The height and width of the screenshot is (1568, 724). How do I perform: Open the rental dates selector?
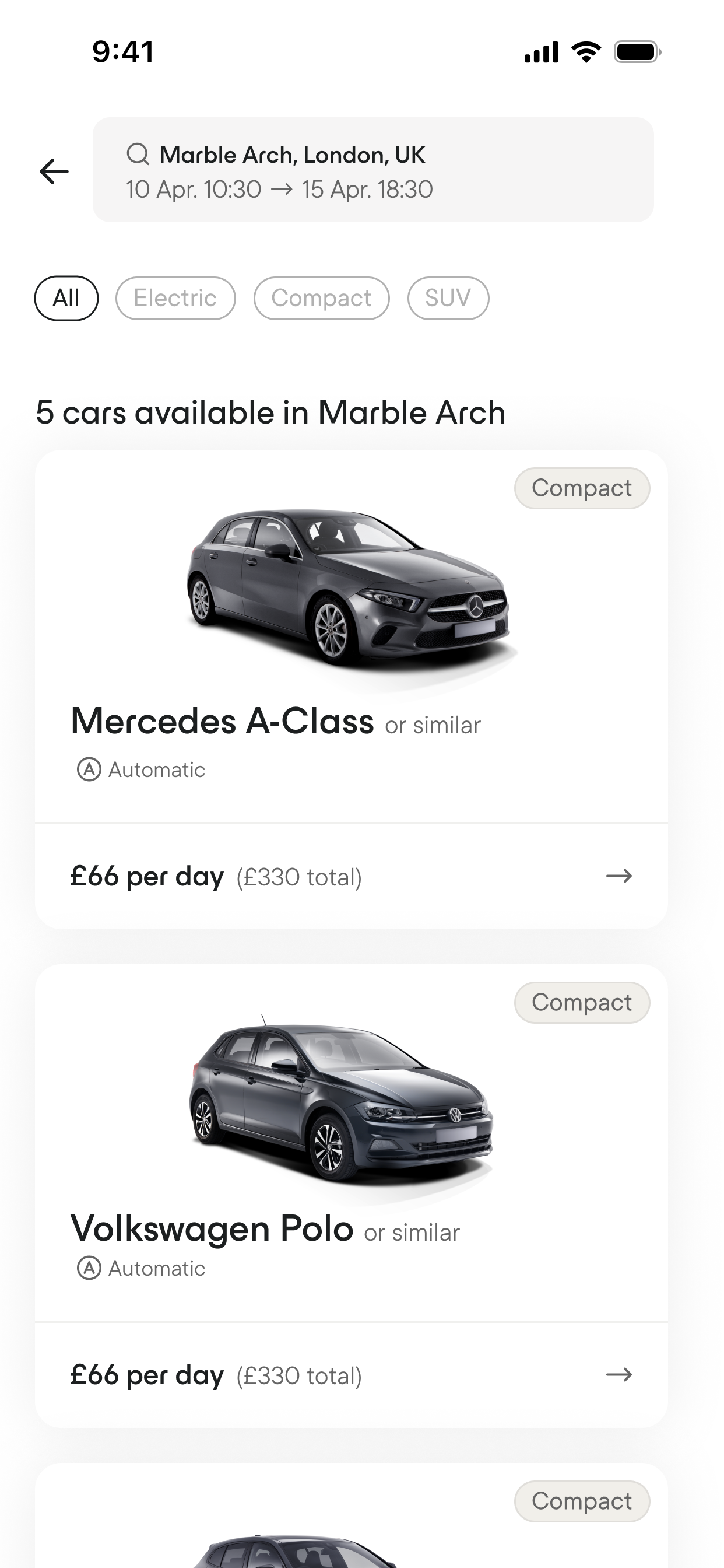(x=279, y=190)
